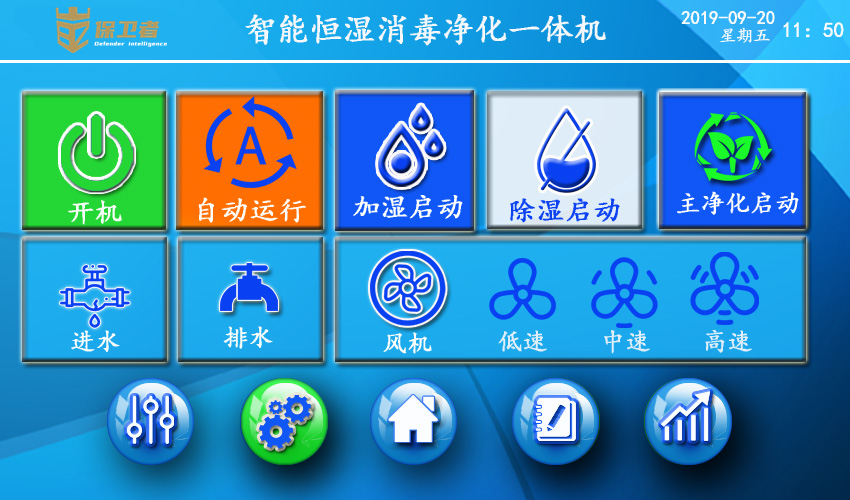Enable 自动运行 auto mode
The height and width of the screenshot is (500, 850).
[250, 160]
